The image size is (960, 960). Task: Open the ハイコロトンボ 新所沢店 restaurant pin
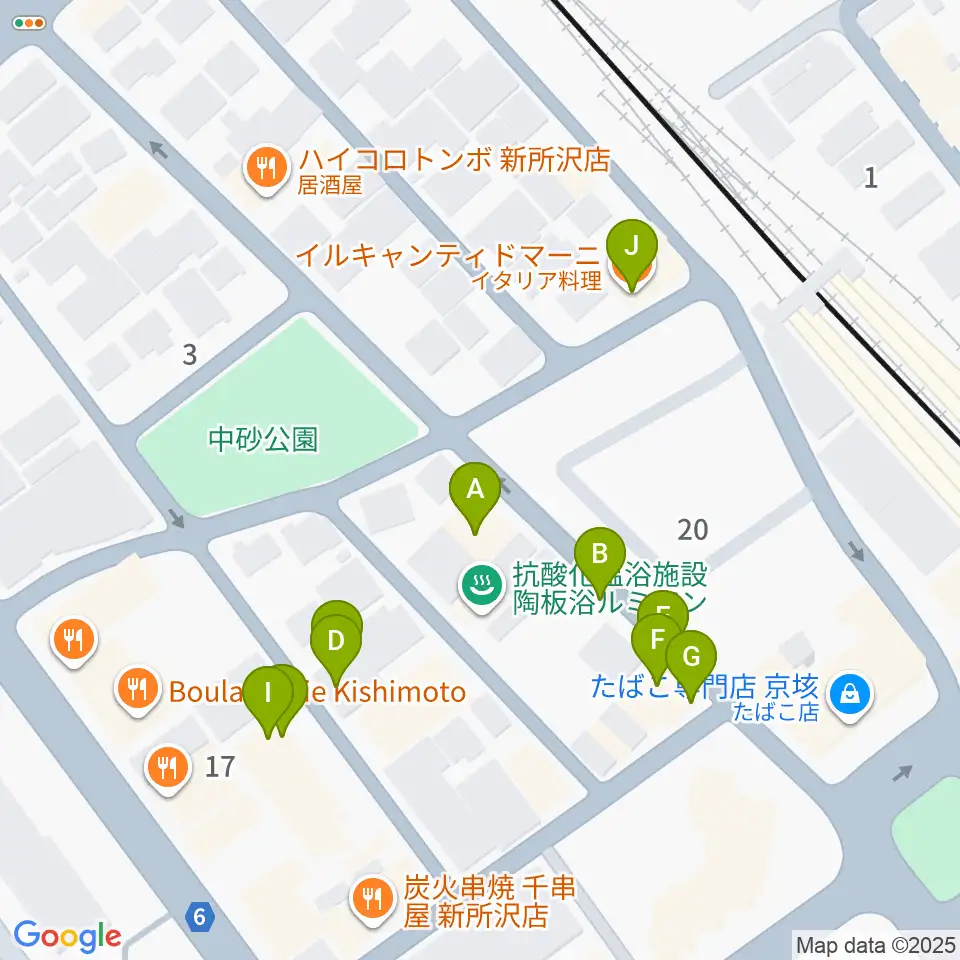click(266, 170)
